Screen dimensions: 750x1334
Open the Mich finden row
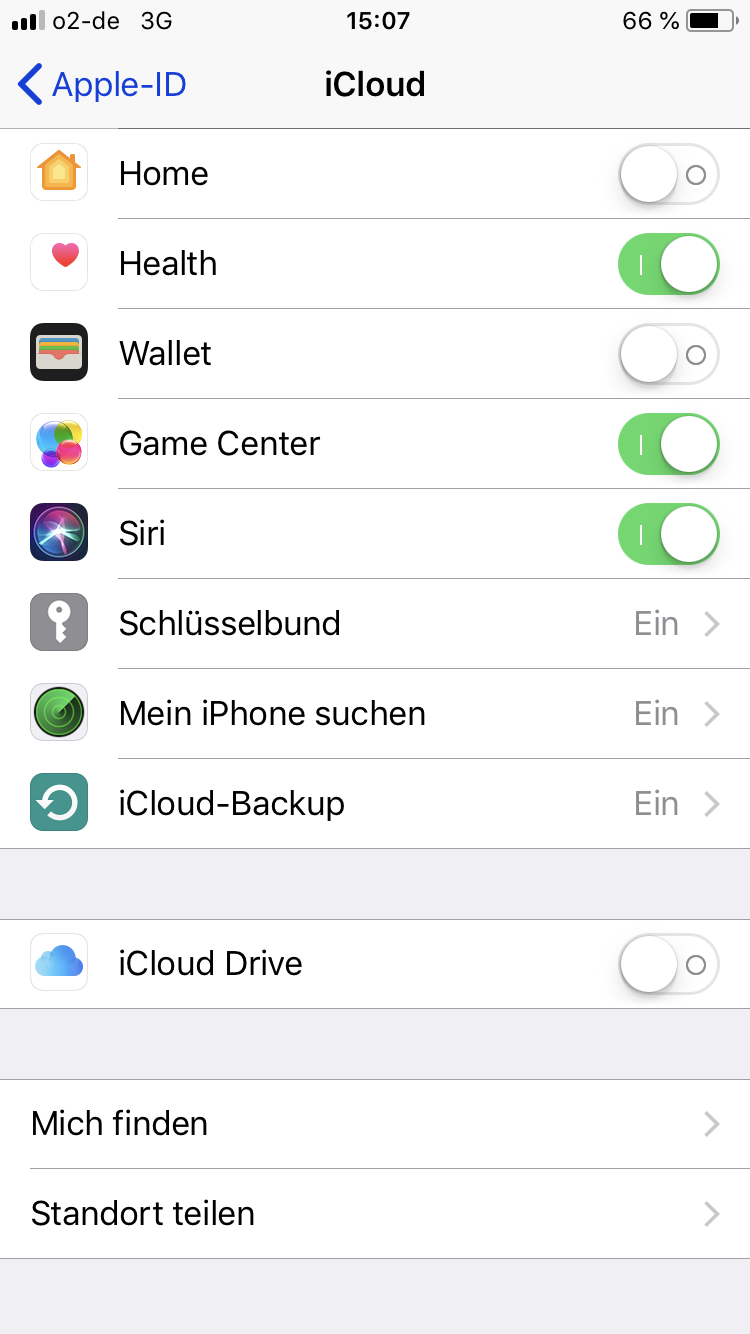375,1124
